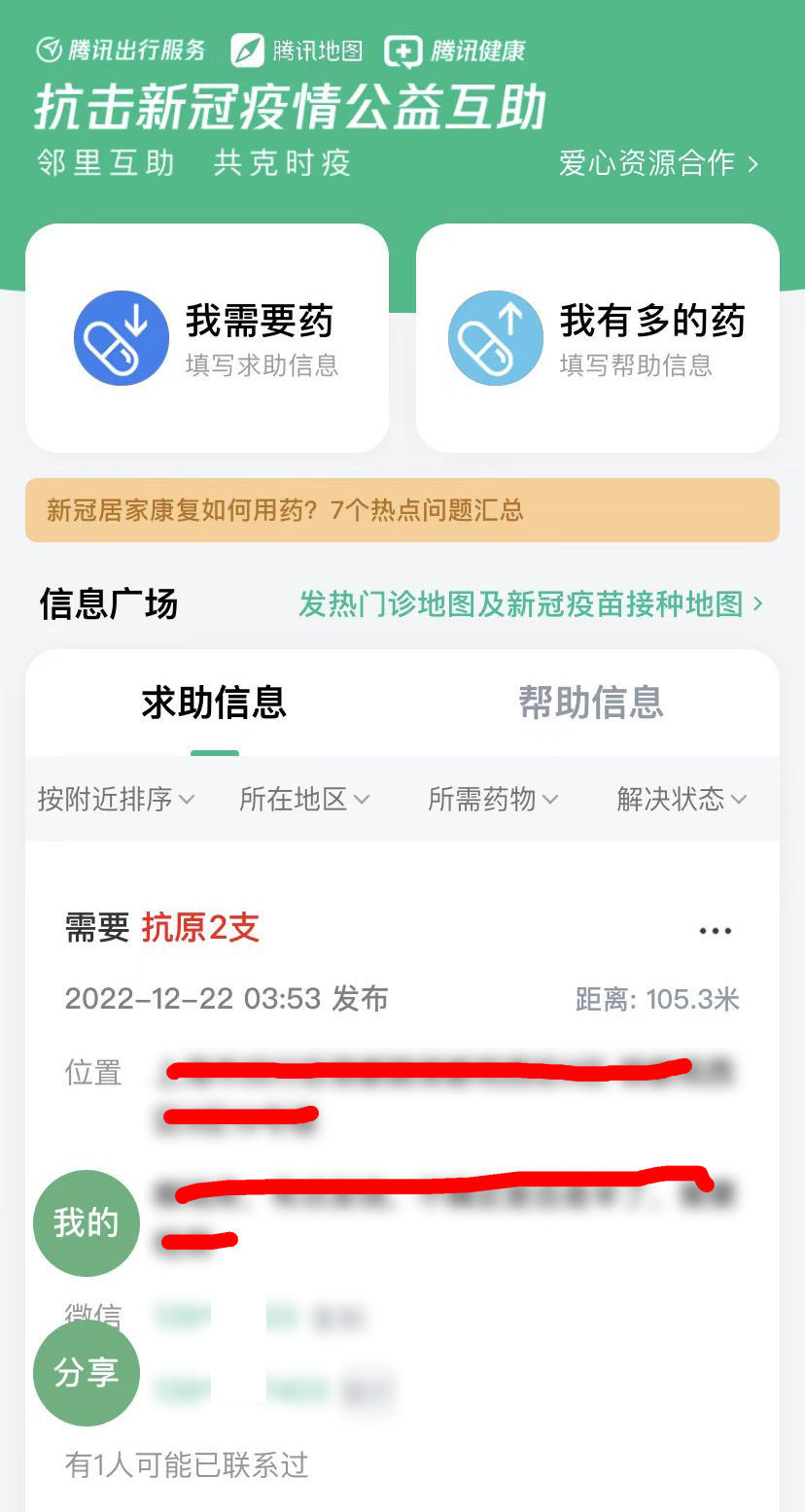Screen dimensions: 805x1512
Task: Tap the 分享 floating button
Action: click(x=87, y=1372)
